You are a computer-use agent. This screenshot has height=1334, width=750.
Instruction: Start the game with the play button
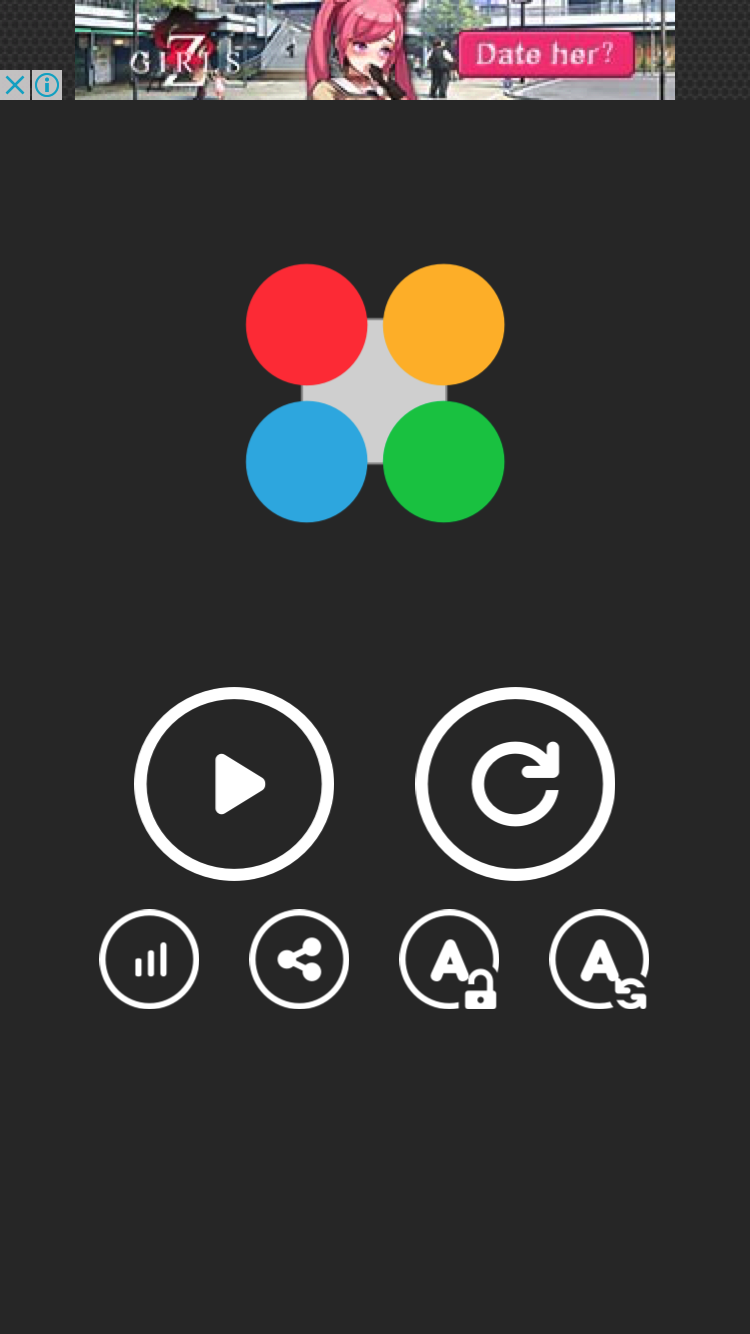(x=234, y=783)
